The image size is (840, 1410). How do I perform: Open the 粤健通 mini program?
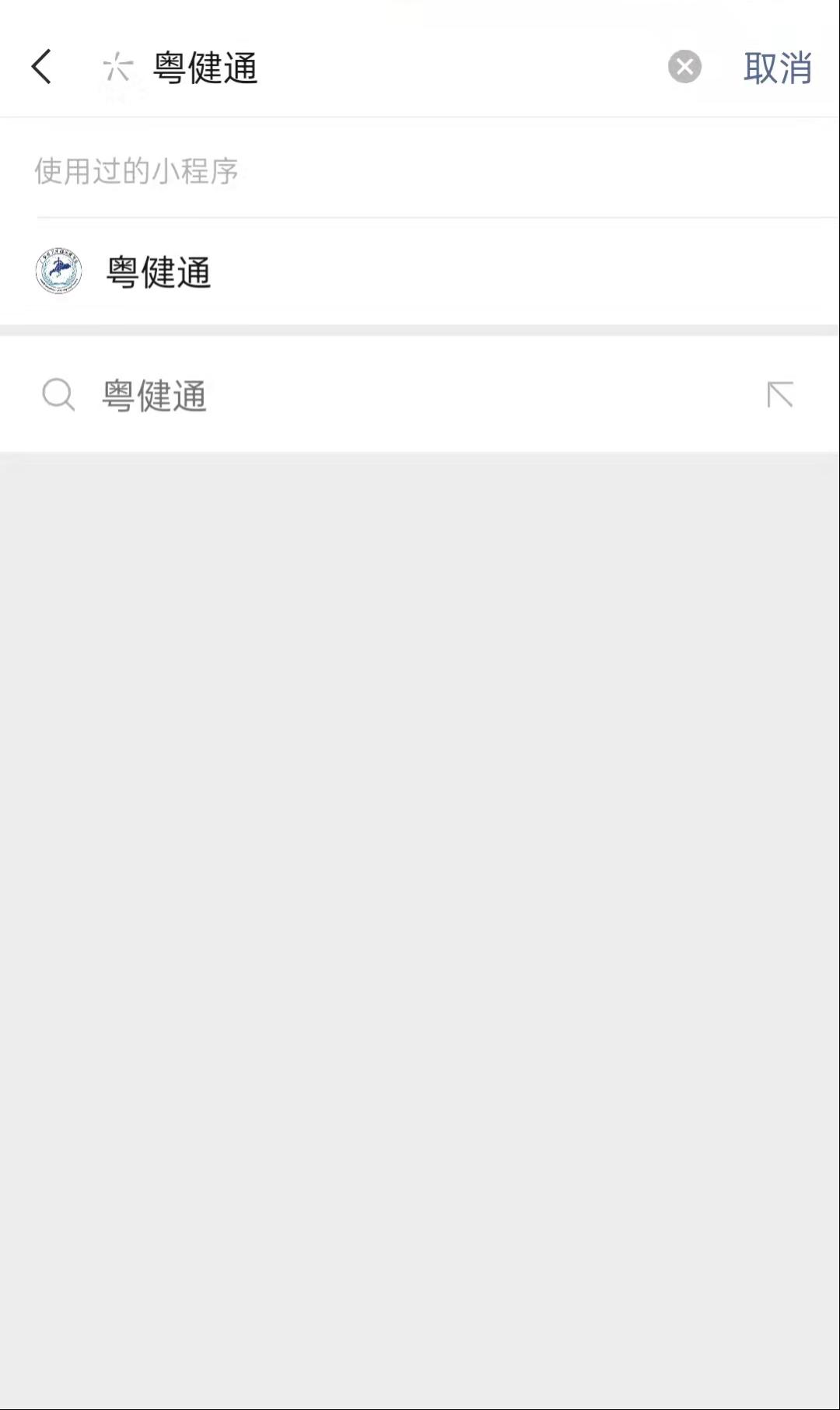click(159, 272)
